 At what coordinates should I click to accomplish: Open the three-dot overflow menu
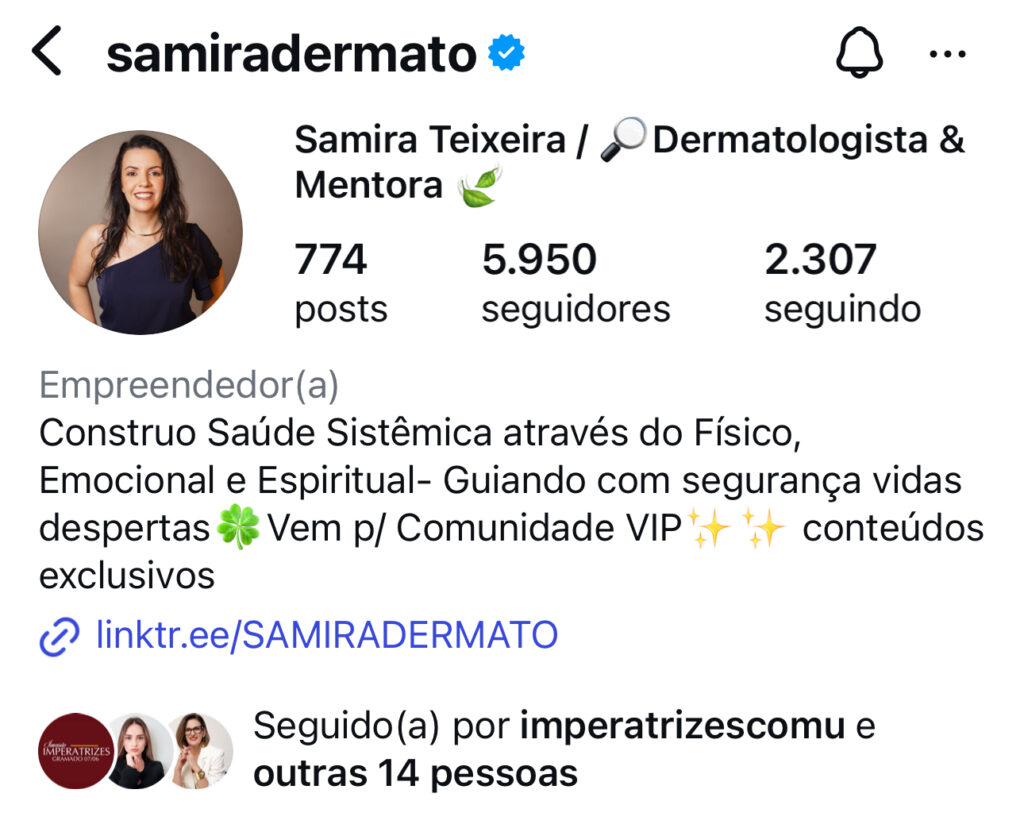click(947, 54)
